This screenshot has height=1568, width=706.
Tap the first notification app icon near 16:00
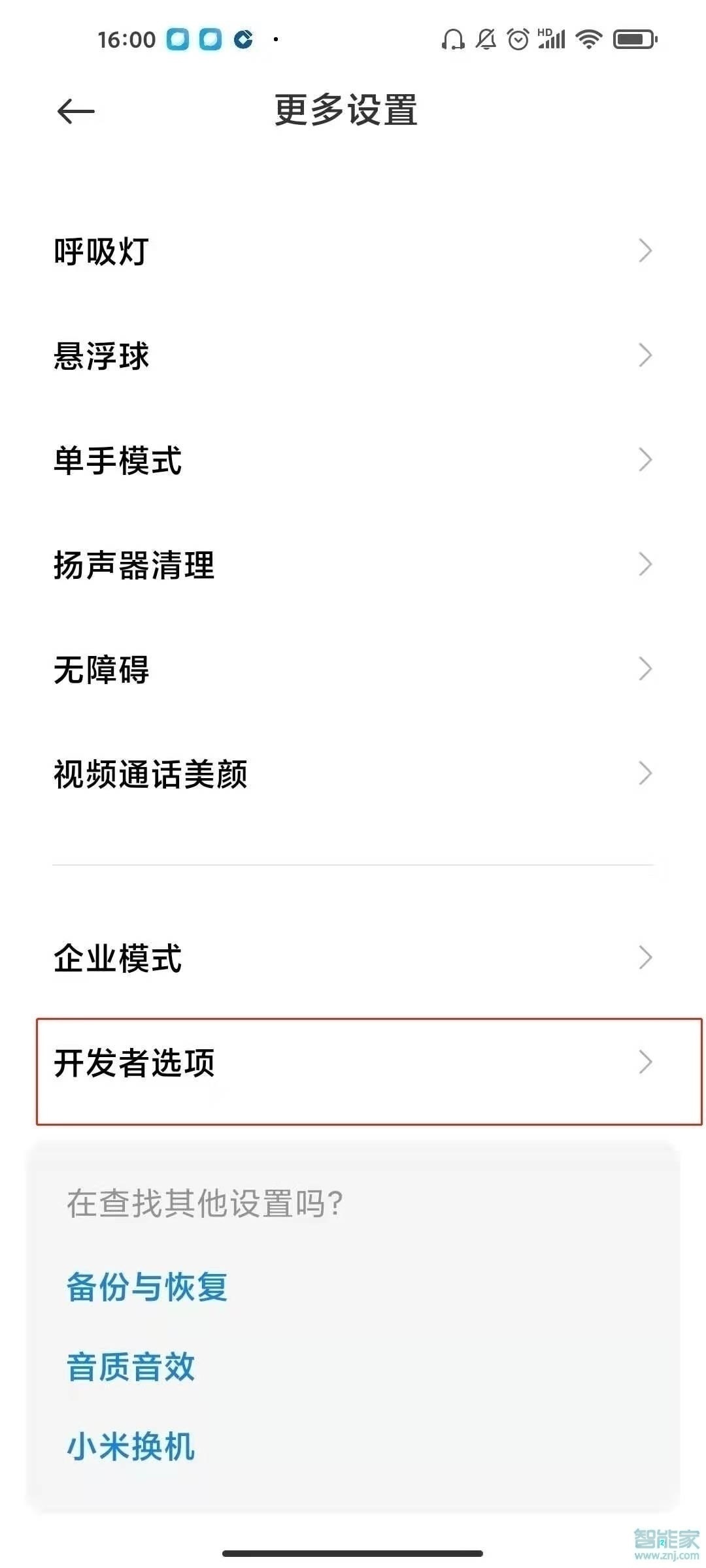[x=176, y=39]
